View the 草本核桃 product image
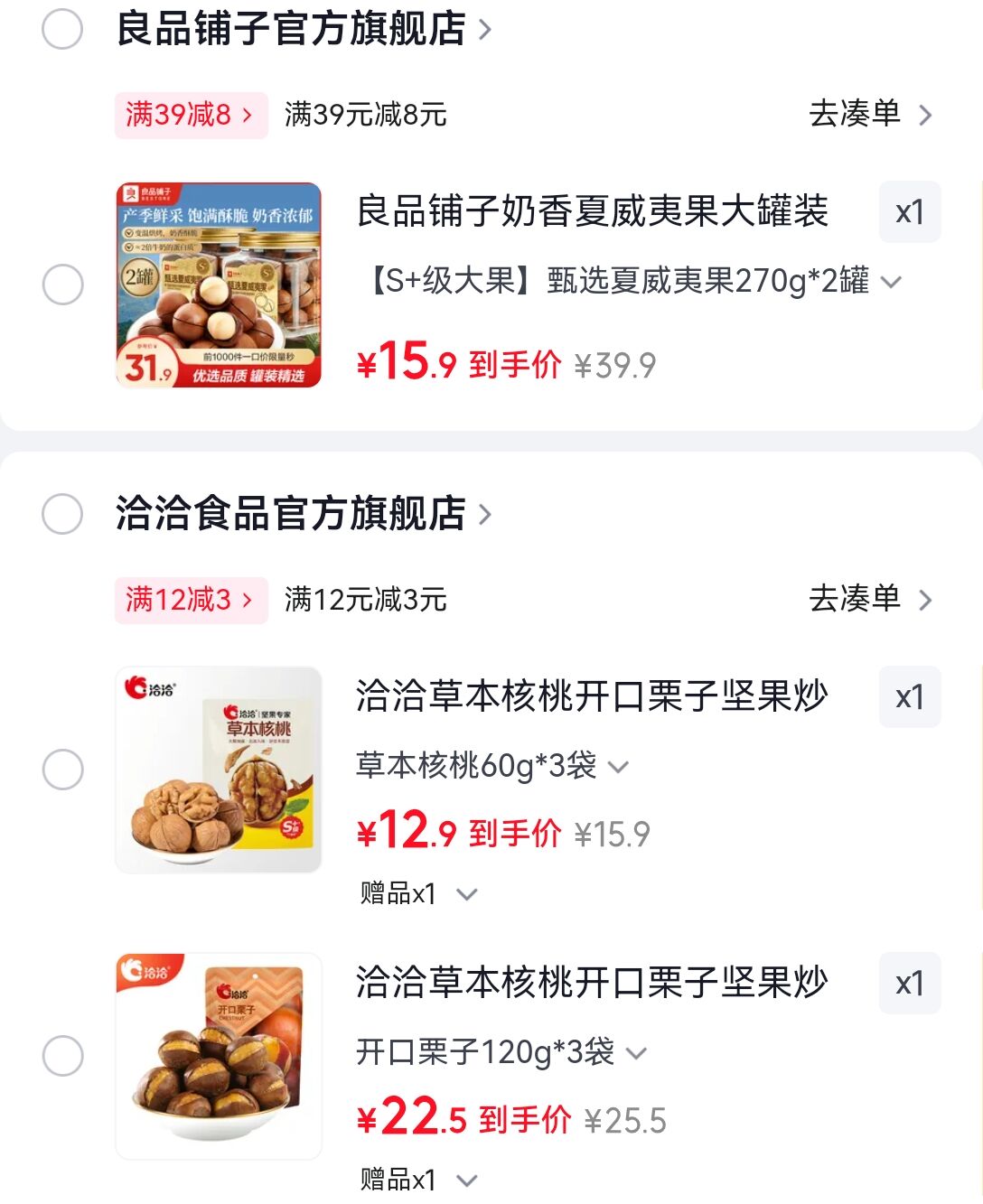Viewport: 983px width, 1204px height. click(x=219, y=770)
